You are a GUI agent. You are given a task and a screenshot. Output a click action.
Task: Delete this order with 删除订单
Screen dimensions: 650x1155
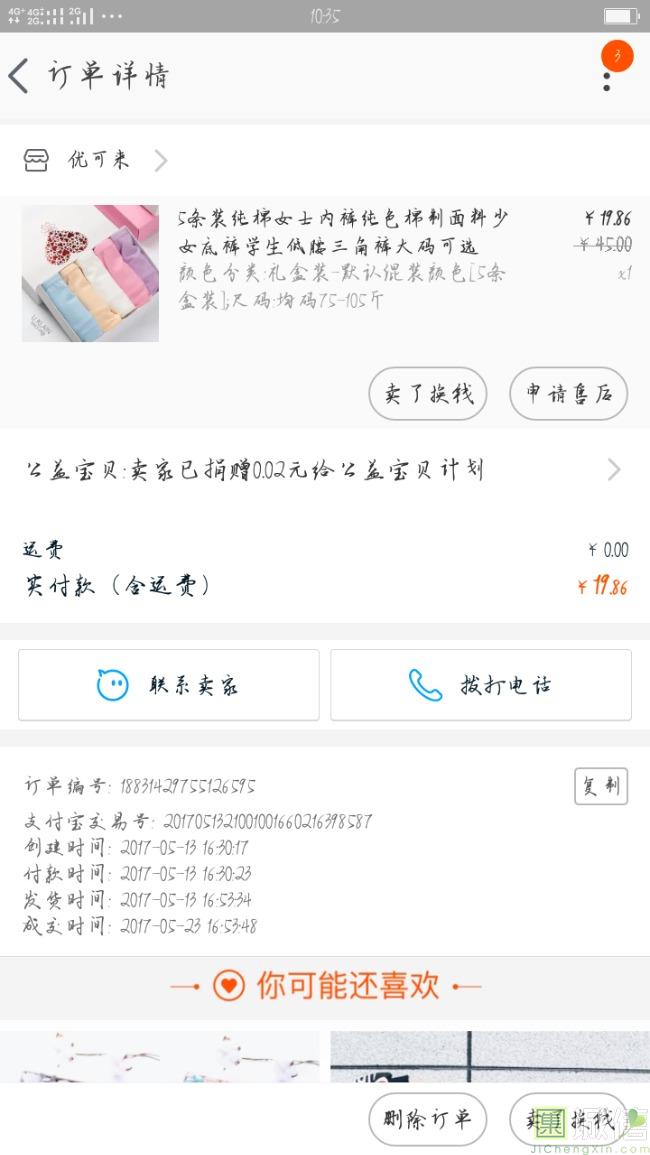[427, 1119]
